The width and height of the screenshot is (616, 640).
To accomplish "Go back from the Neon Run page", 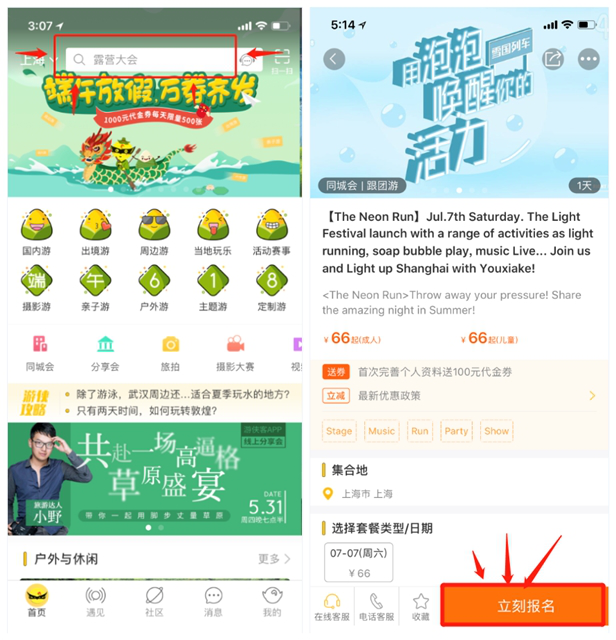I will (x=334, y=59).
